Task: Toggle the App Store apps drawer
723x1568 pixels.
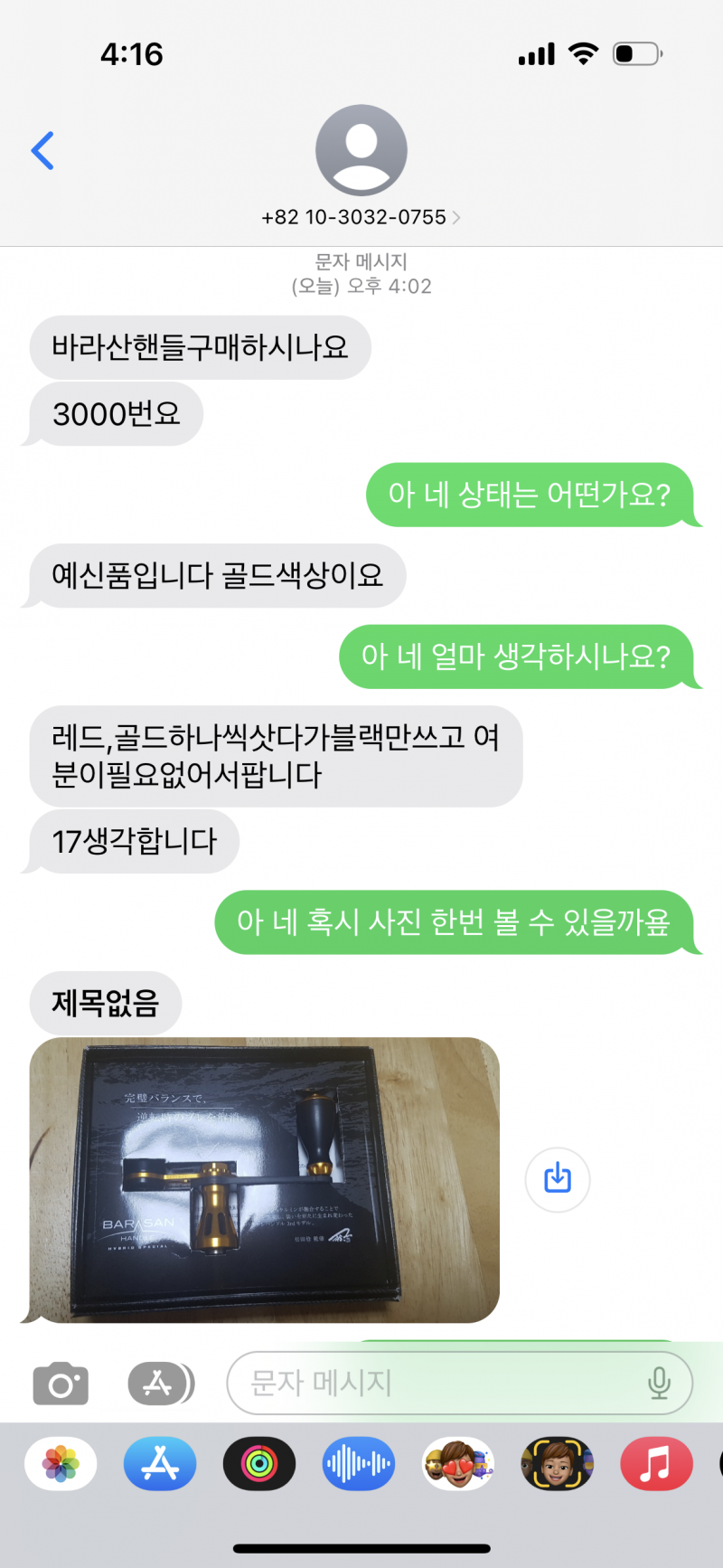Action: point(160,1384)
